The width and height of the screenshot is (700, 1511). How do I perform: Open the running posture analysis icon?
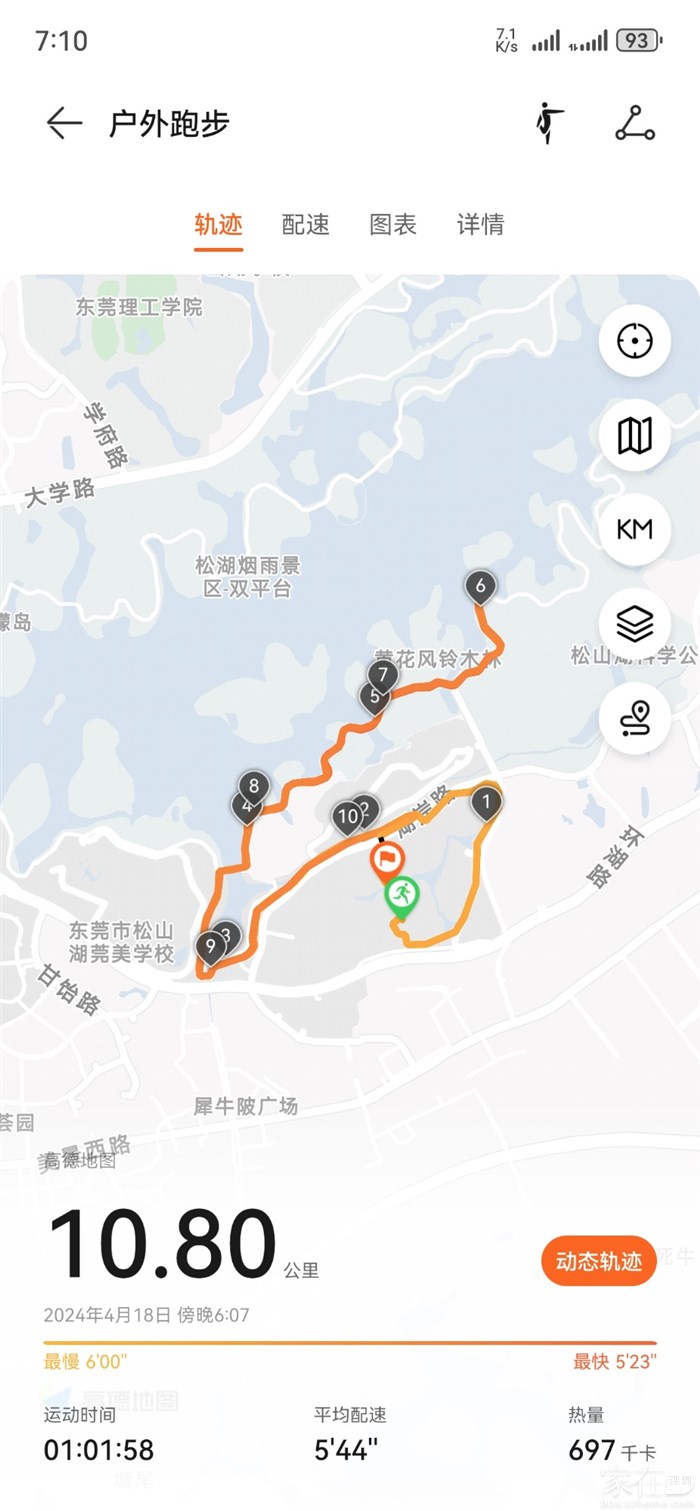tap(548, 123)
